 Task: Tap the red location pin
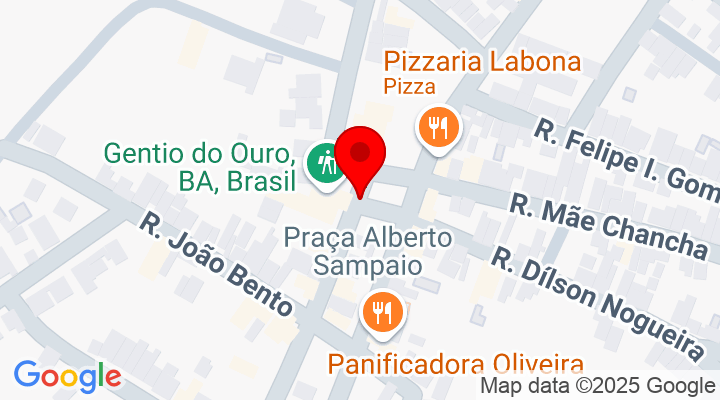[x=360, y=157]
